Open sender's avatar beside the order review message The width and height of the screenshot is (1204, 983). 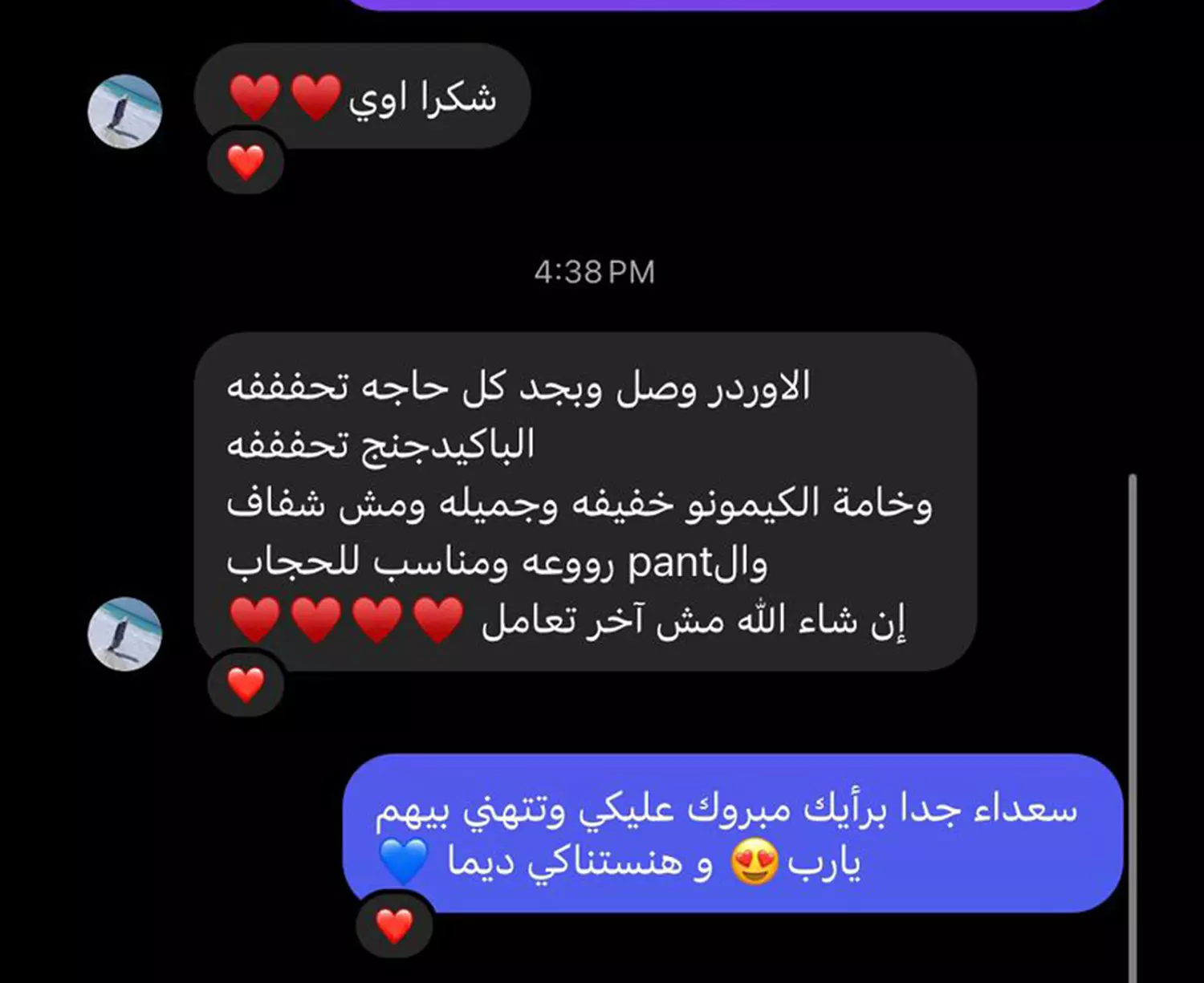click(x=124, y=634)
